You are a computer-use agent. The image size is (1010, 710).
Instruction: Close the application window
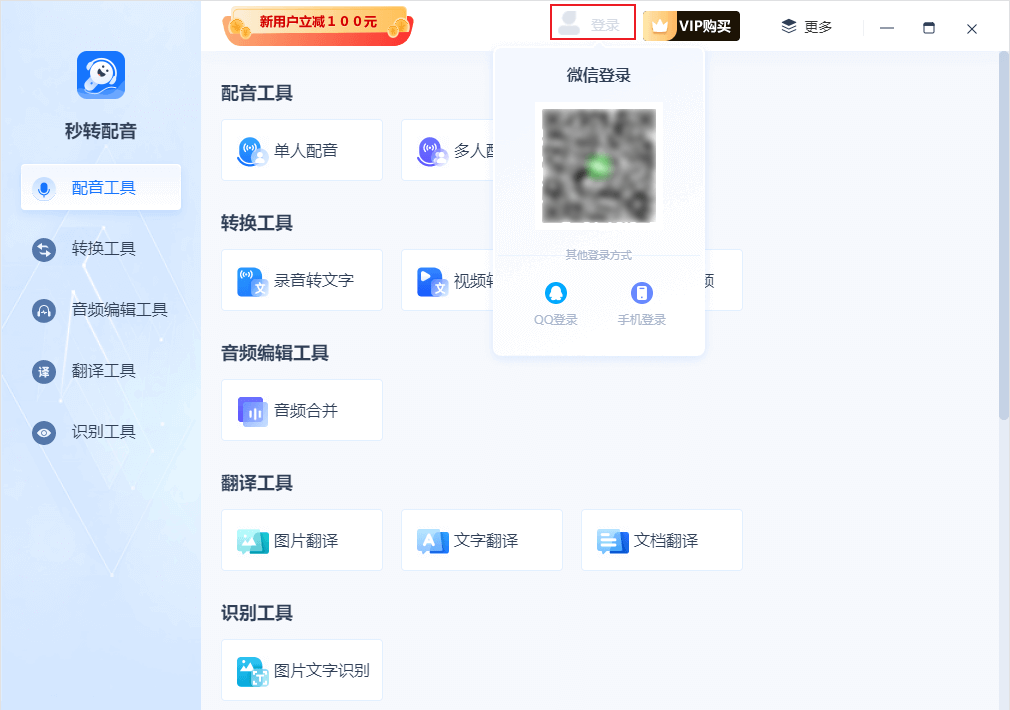pos(971,28)
